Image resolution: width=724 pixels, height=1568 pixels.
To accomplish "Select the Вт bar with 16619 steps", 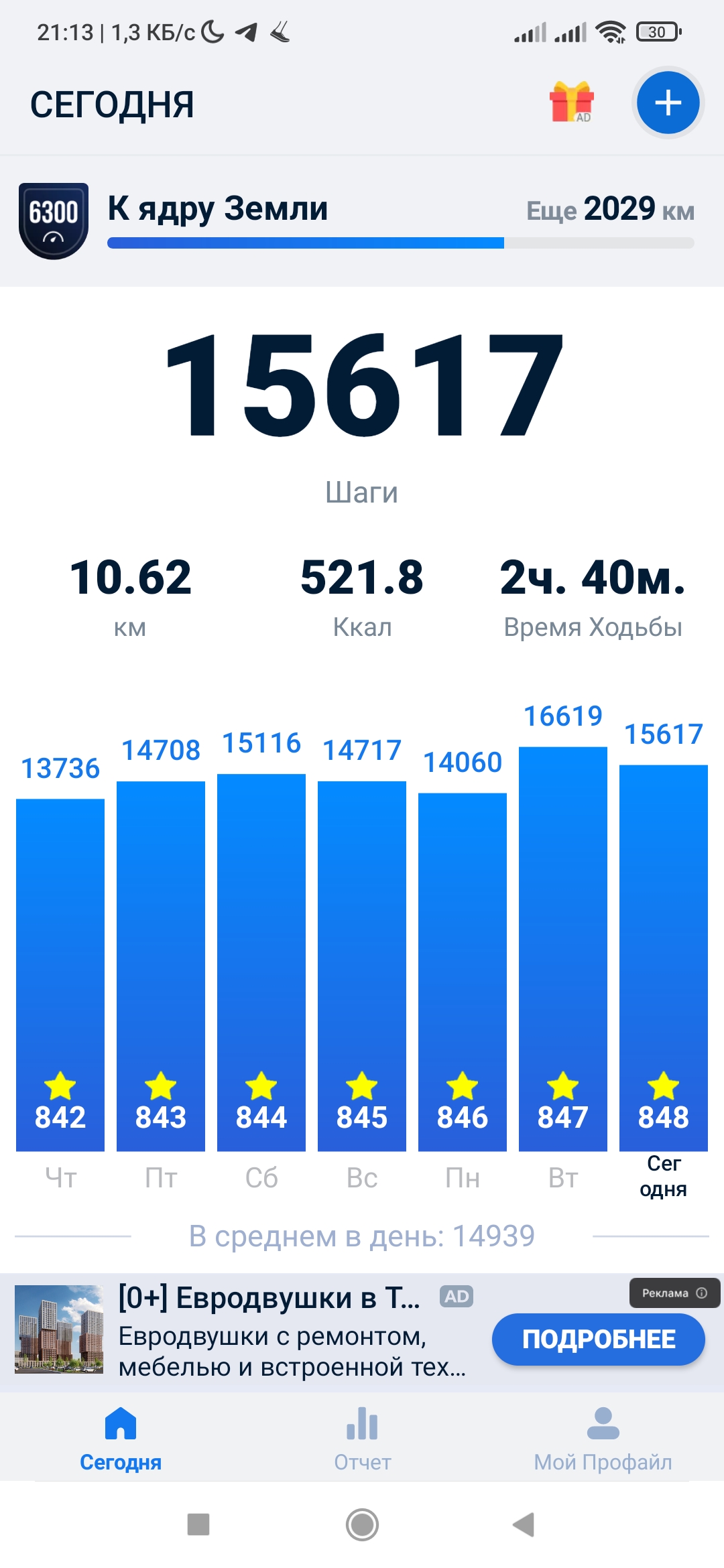I will (563, 949).
